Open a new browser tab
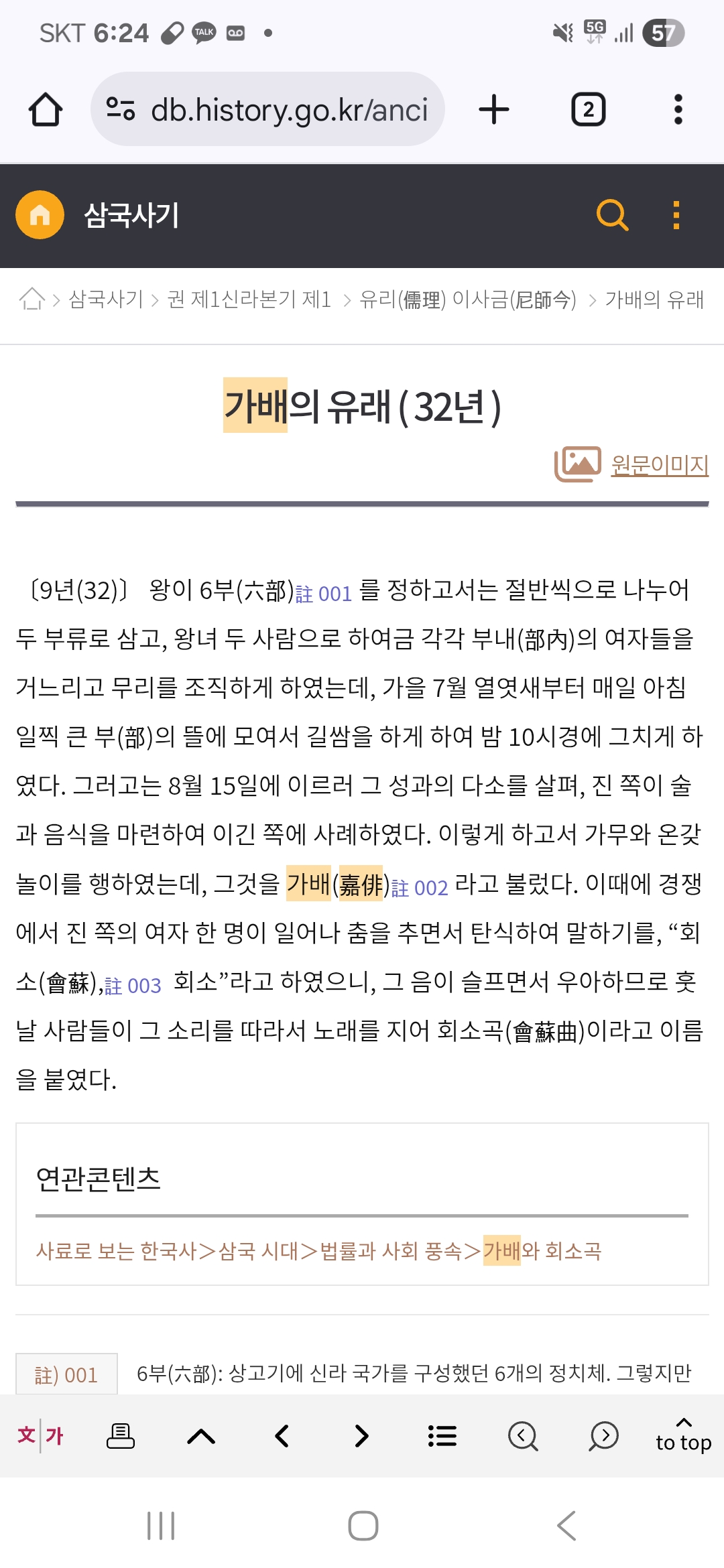The height and width of the screenshot is (1568, 724). 494,109
